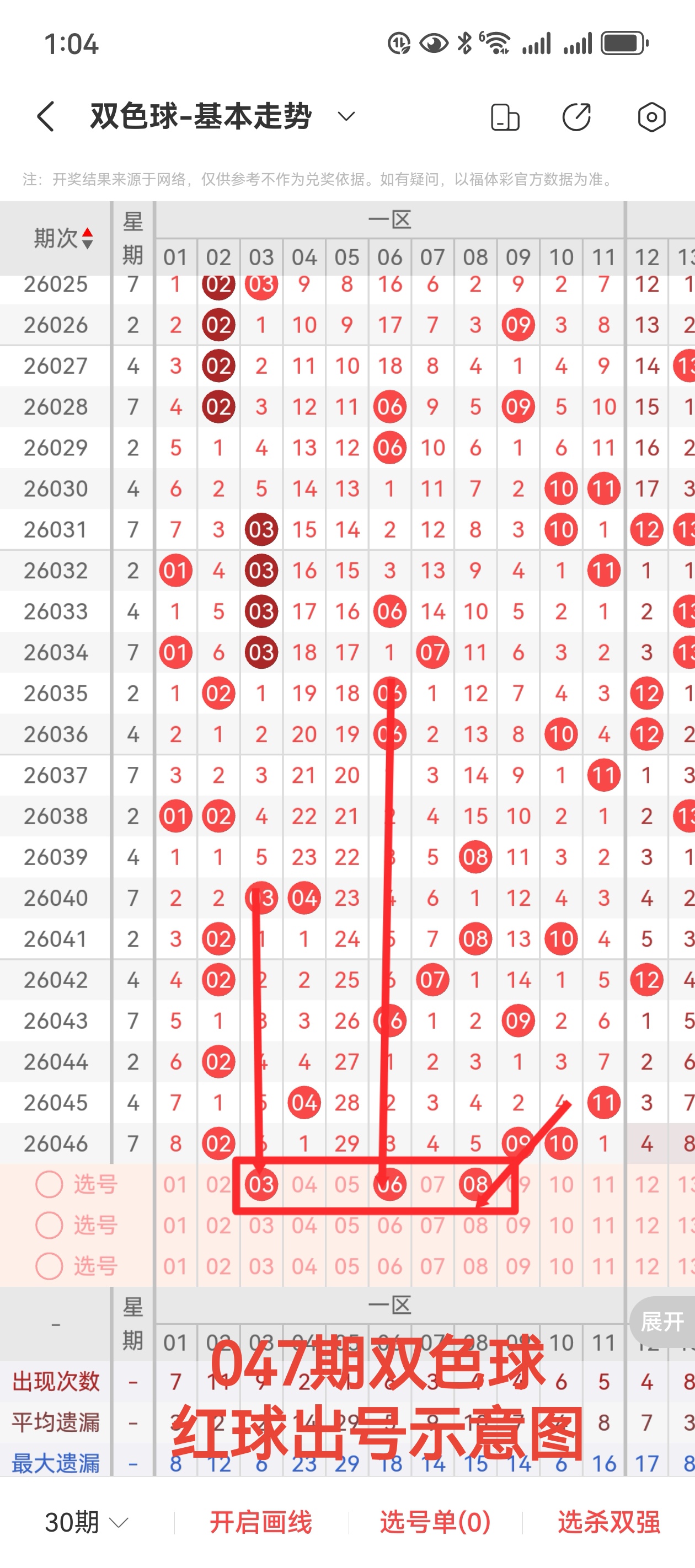695x1568 pixels.
Task: Open 选杀双强 tool
Action: [608, 1522]
